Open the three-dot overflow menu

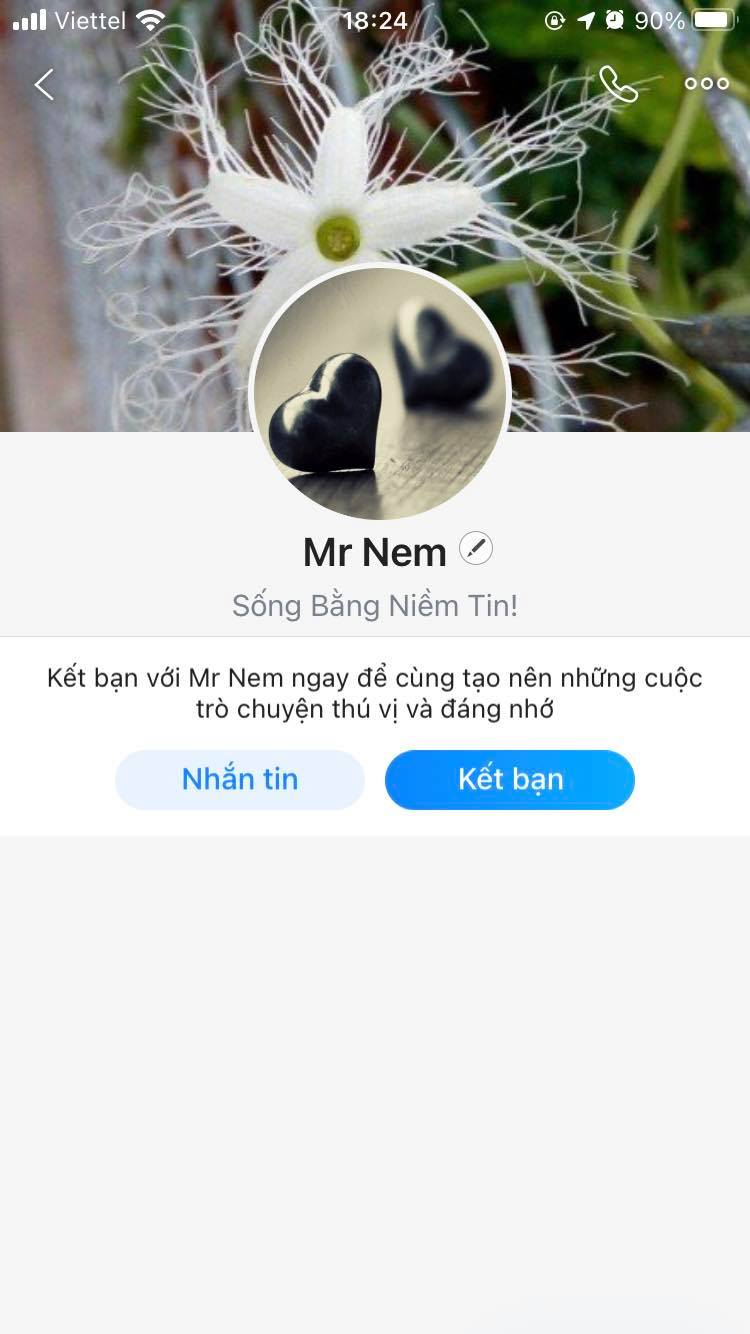pos(706,85)
